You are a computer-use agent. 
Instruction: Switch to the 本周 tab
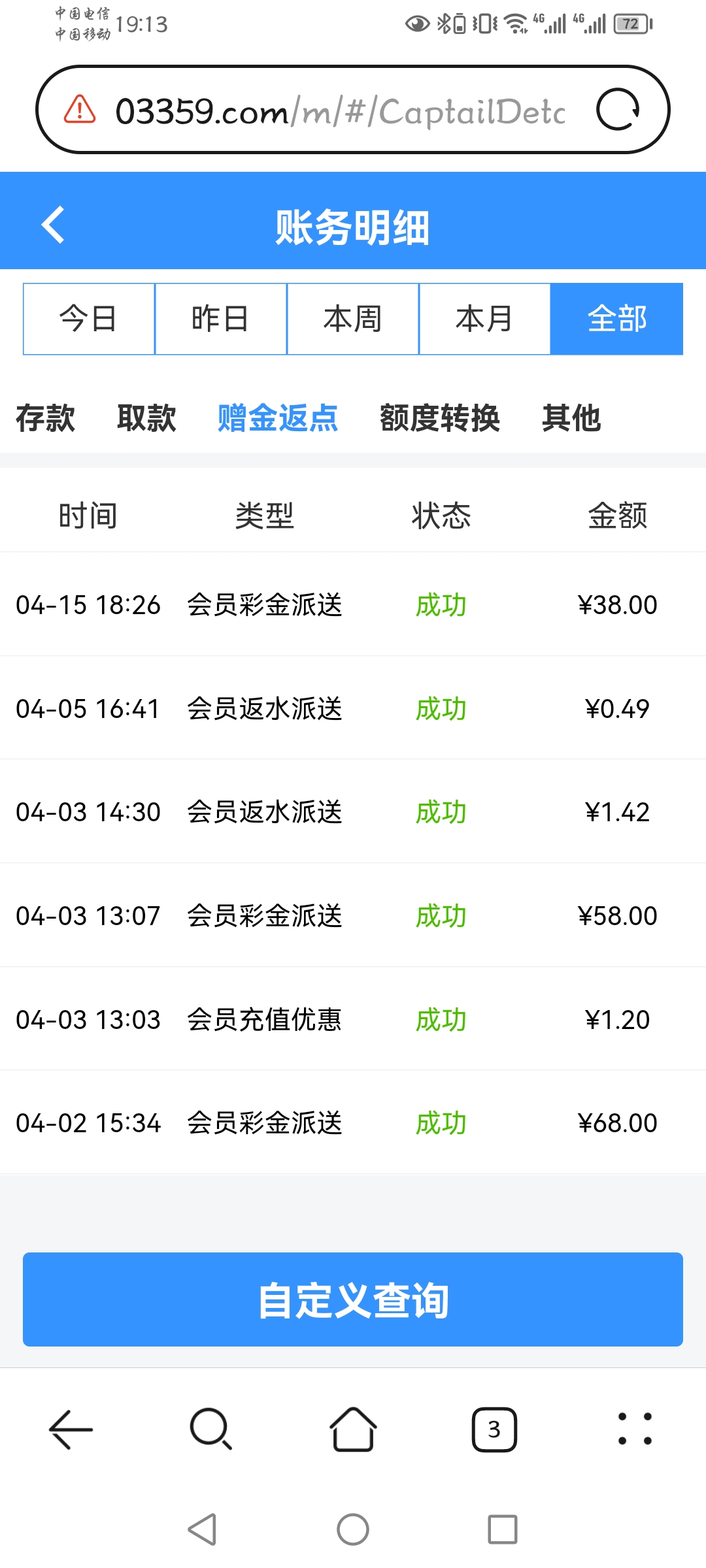point(353,319)
